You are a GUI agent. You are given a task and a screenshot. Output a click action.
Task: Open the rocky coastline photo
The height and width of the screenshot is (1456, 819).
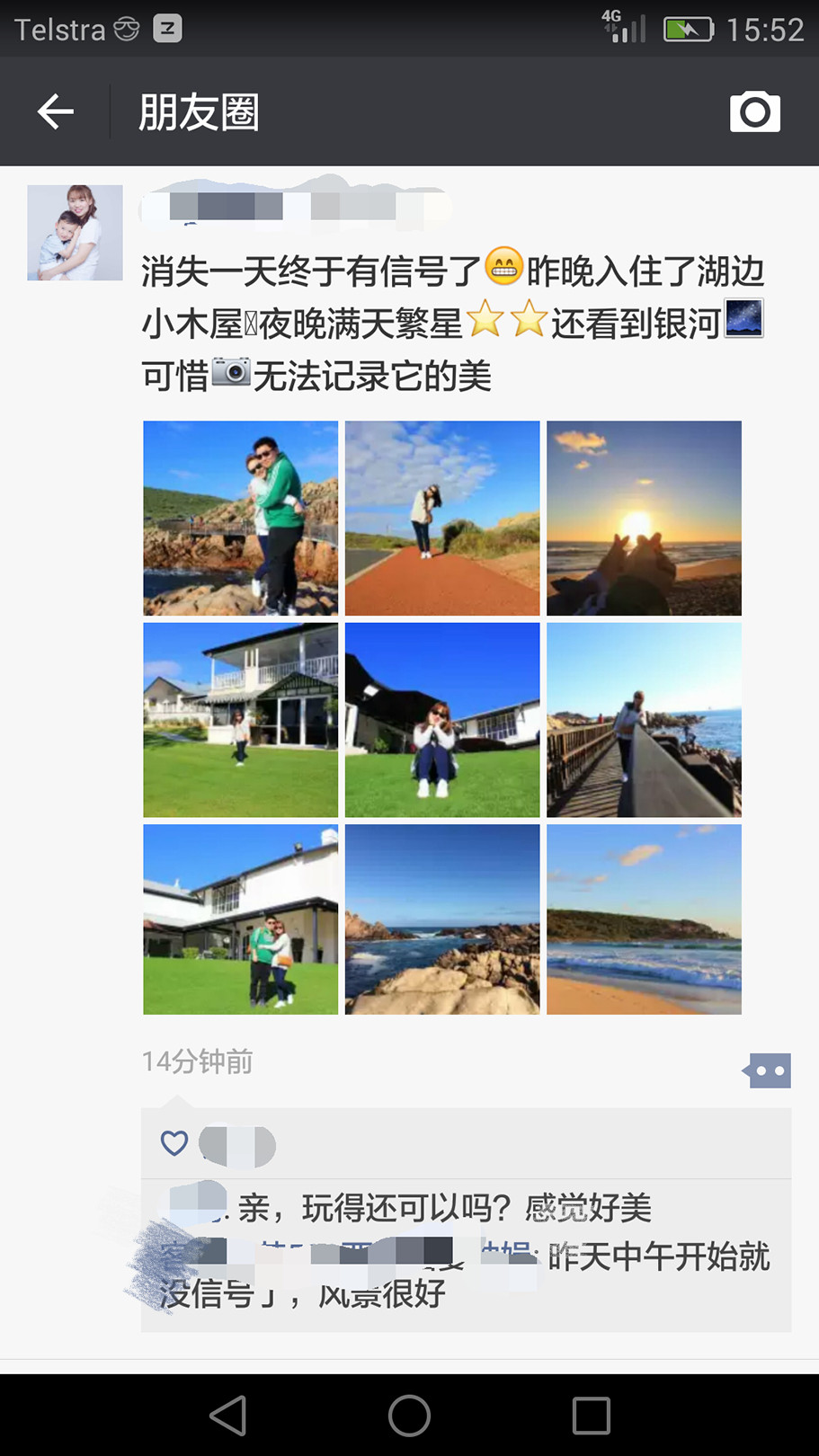(x=442, y=919)
